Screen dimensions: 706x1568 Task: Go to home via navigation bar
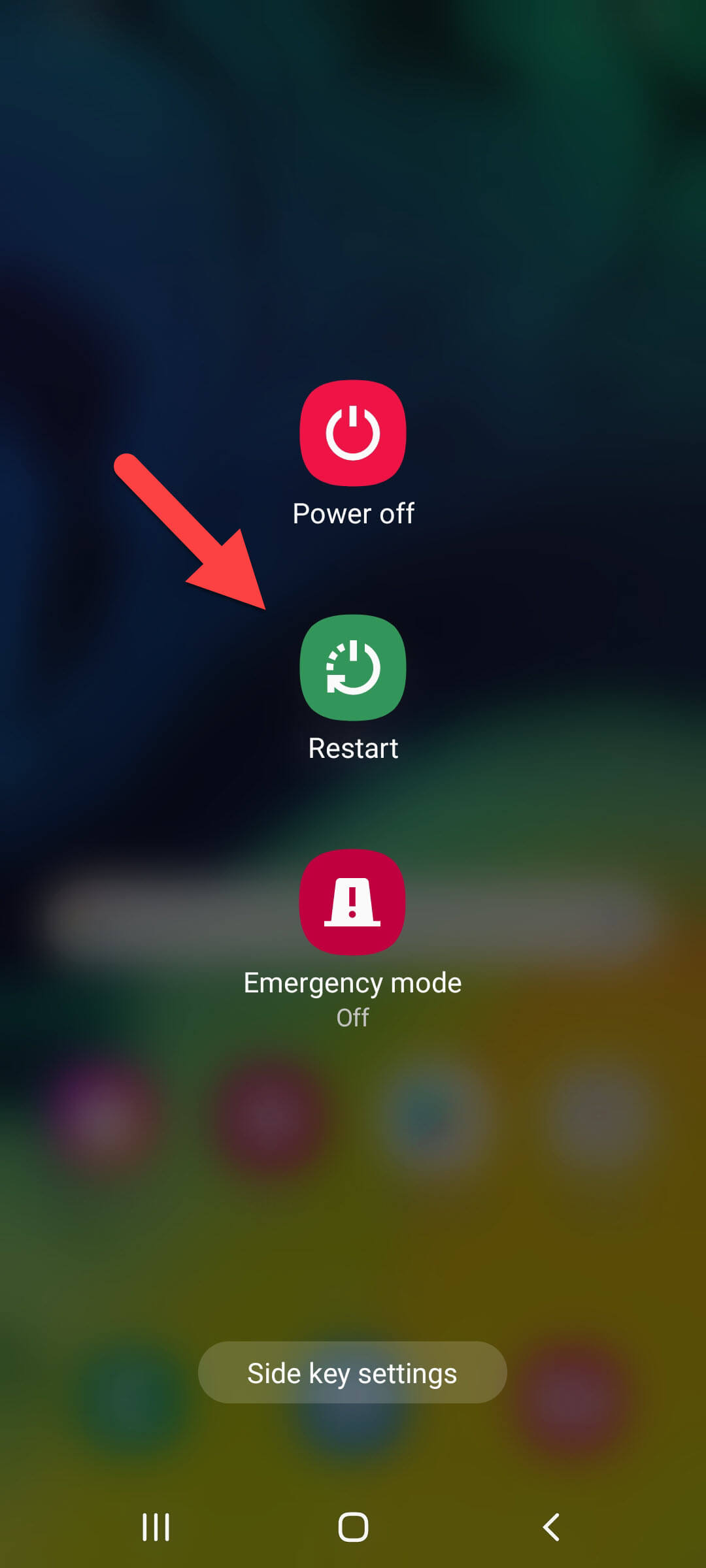pos(353,1527)
